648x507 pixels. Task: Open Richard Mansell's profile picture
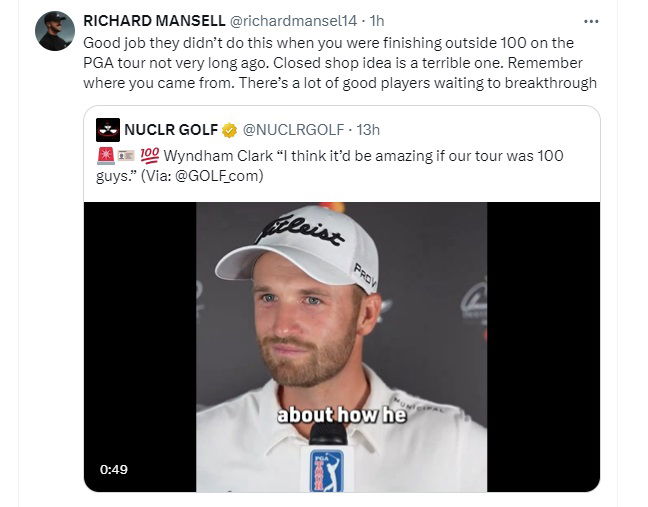55,31
